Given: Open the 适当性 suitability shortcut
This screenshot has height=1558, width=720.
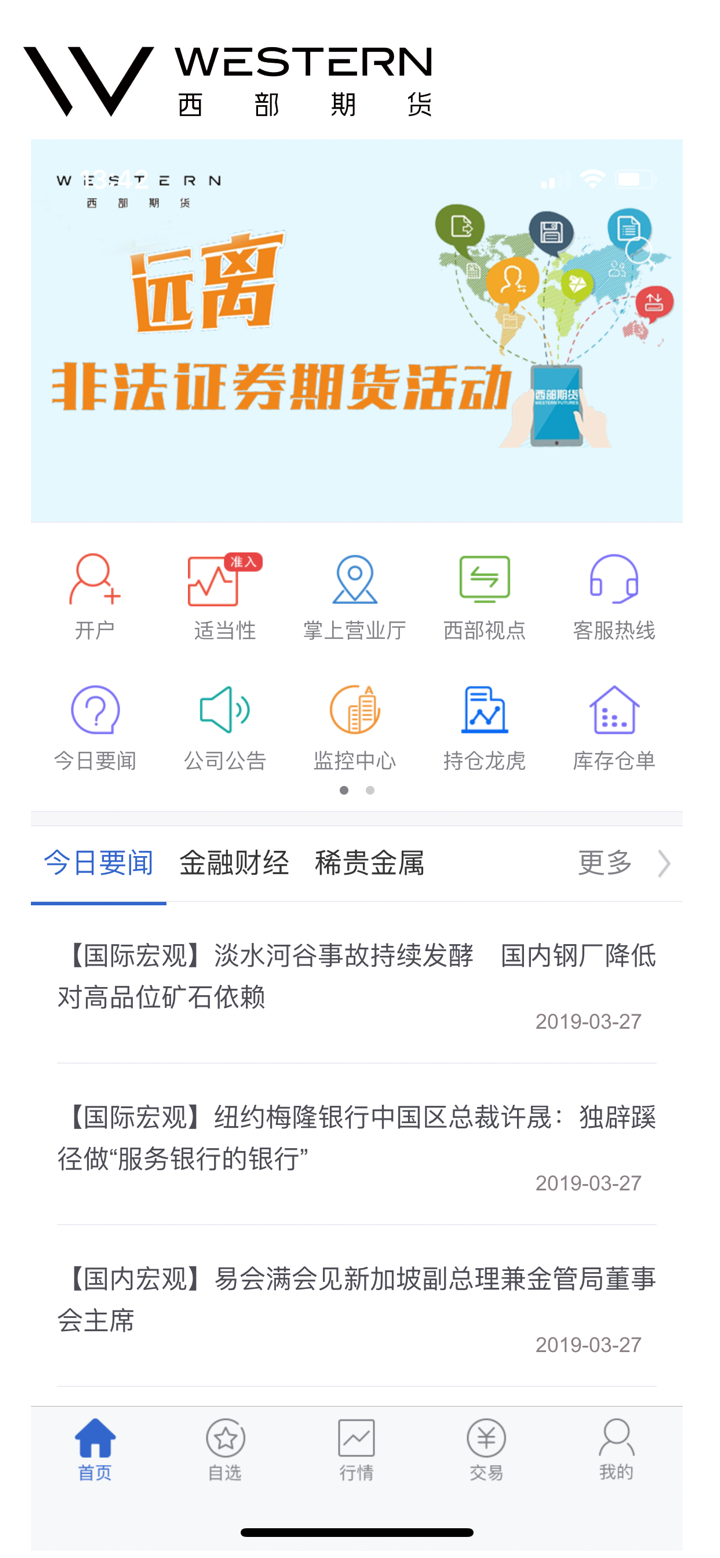Looking at the screenshot, I should tap(225, 596).
